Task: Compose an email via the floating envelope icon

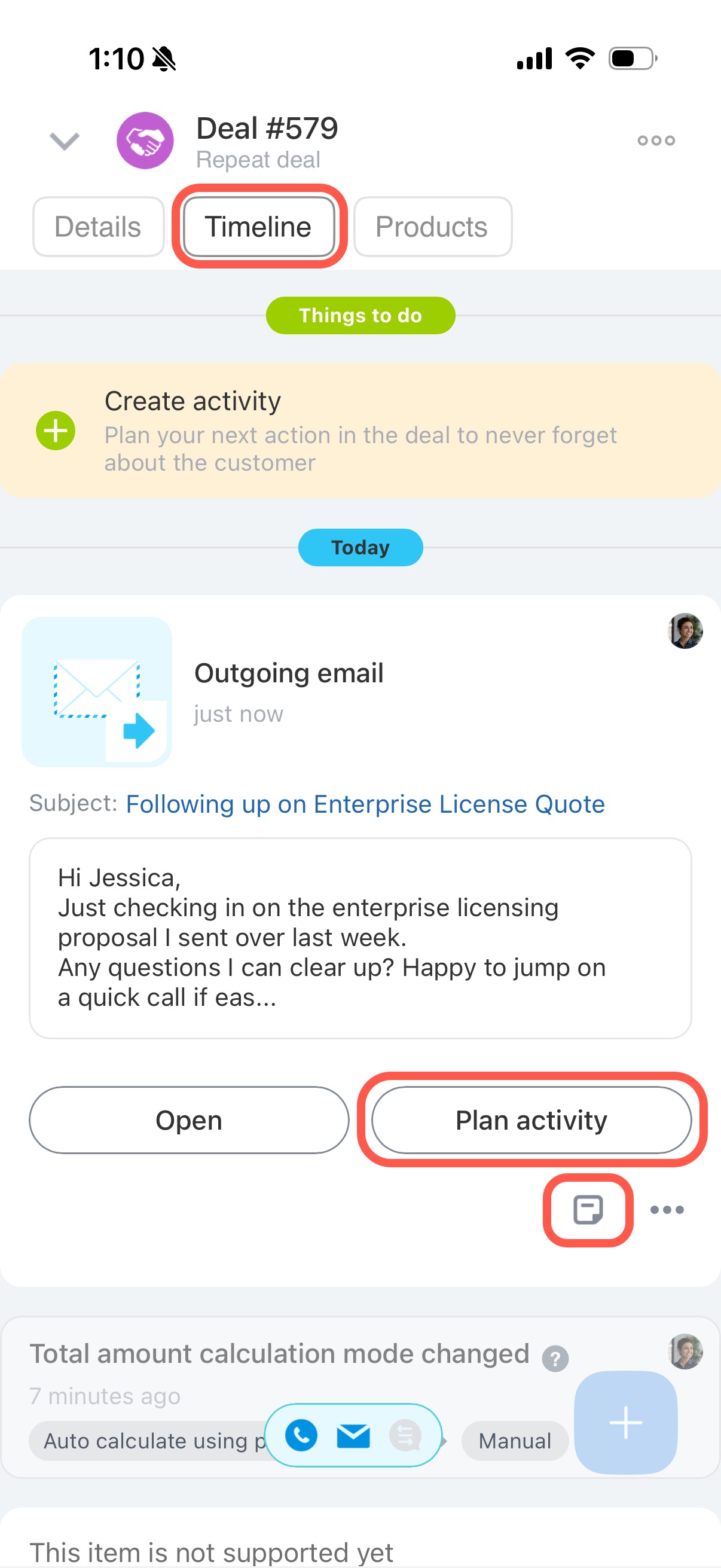Action: click(x=353, y=1435)
